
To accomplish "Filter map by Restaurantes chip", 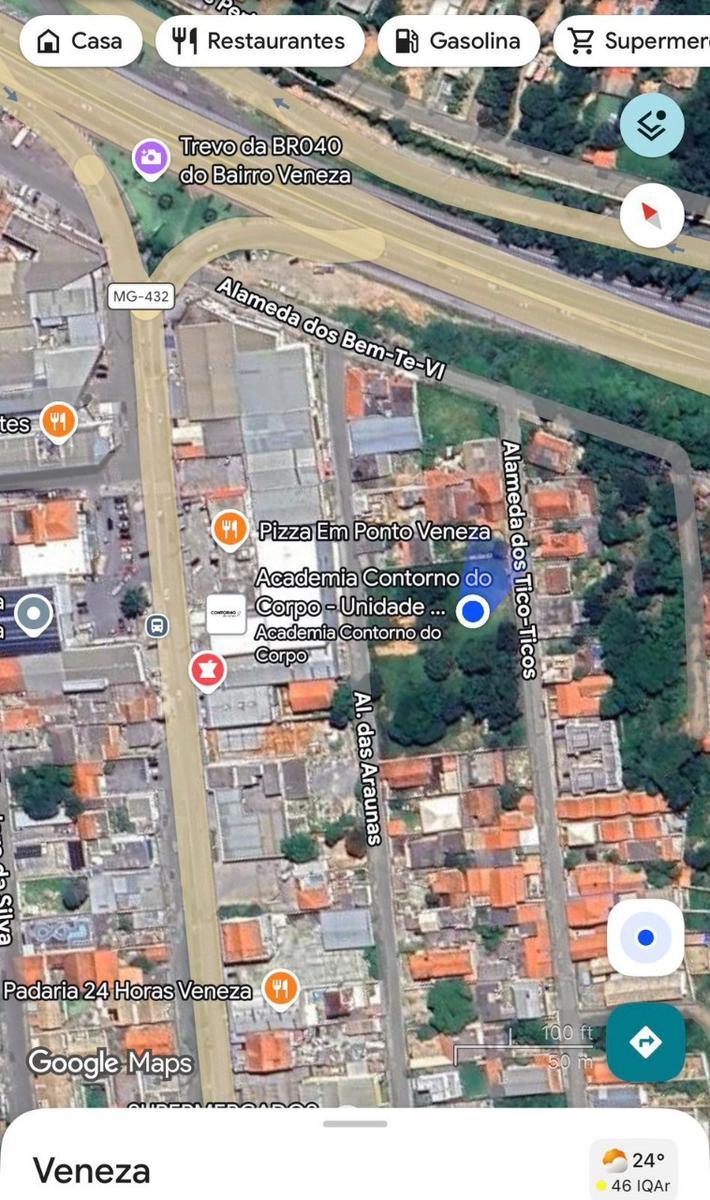I will [x=259, y=41].
